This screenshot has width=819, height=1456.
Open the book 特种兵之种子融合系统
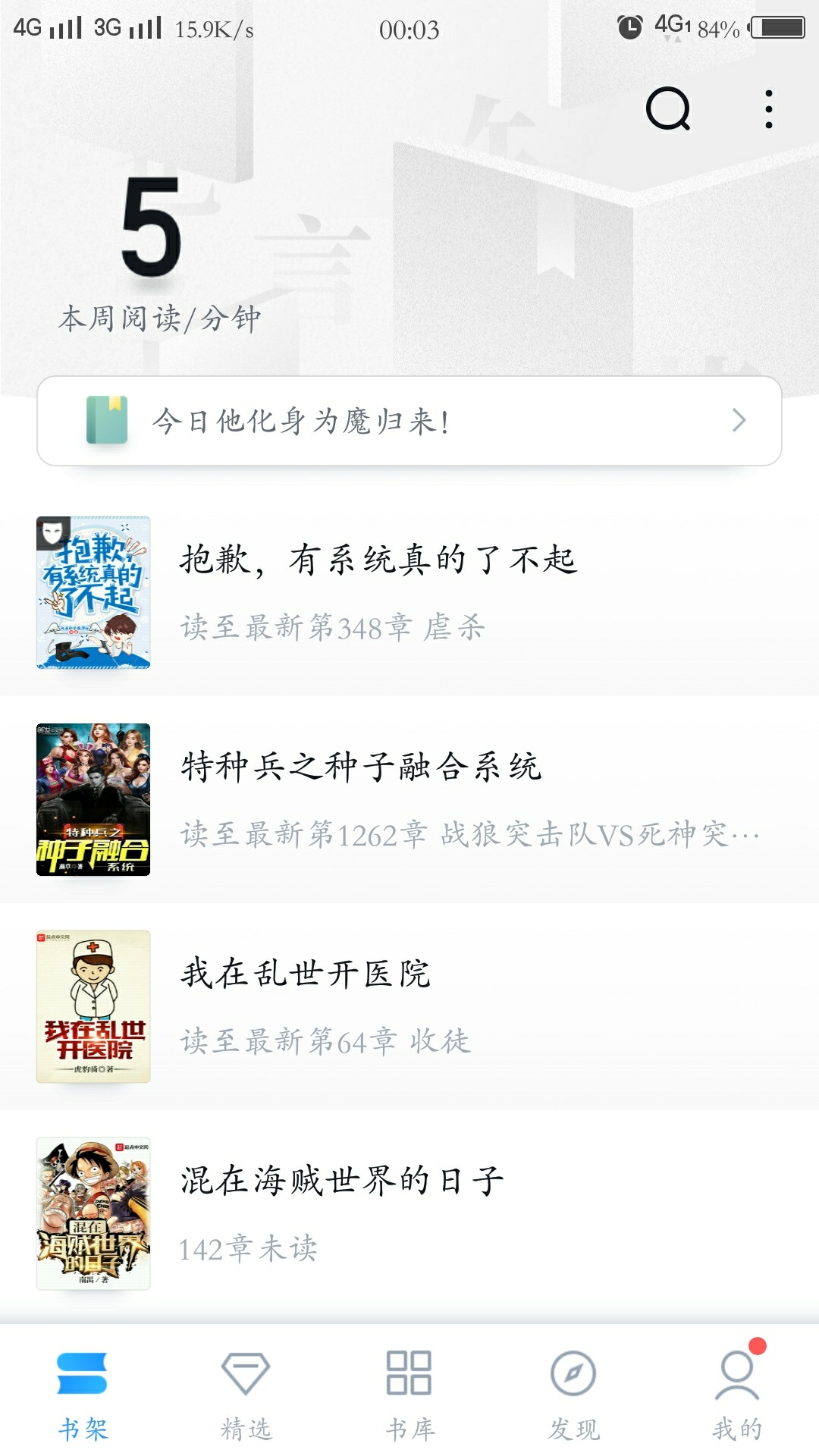[x=409, y=799]
